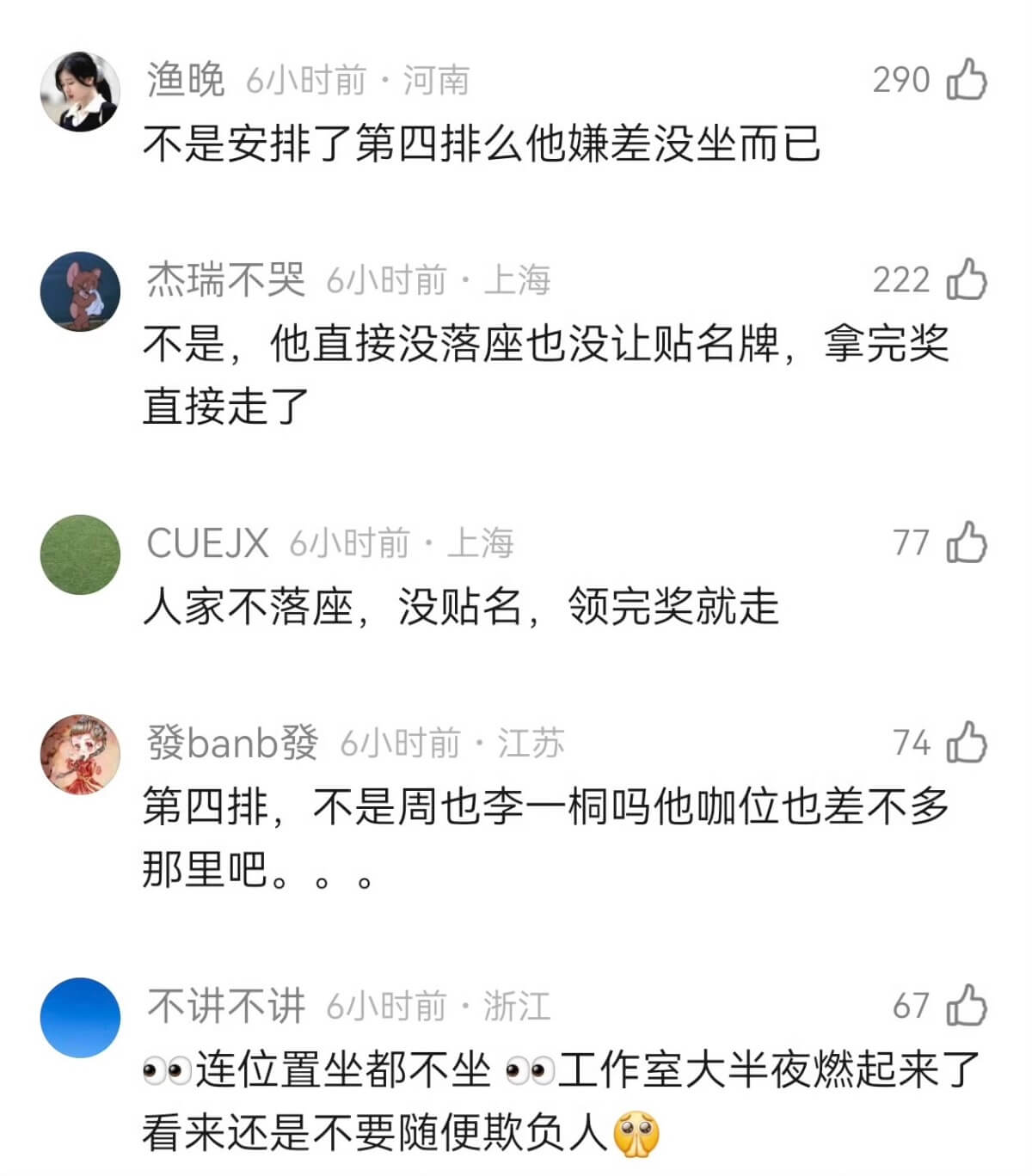Like 不讲不讲's comment
This screenshot has height=1176, width=1032.
(x=967, y=1006)
